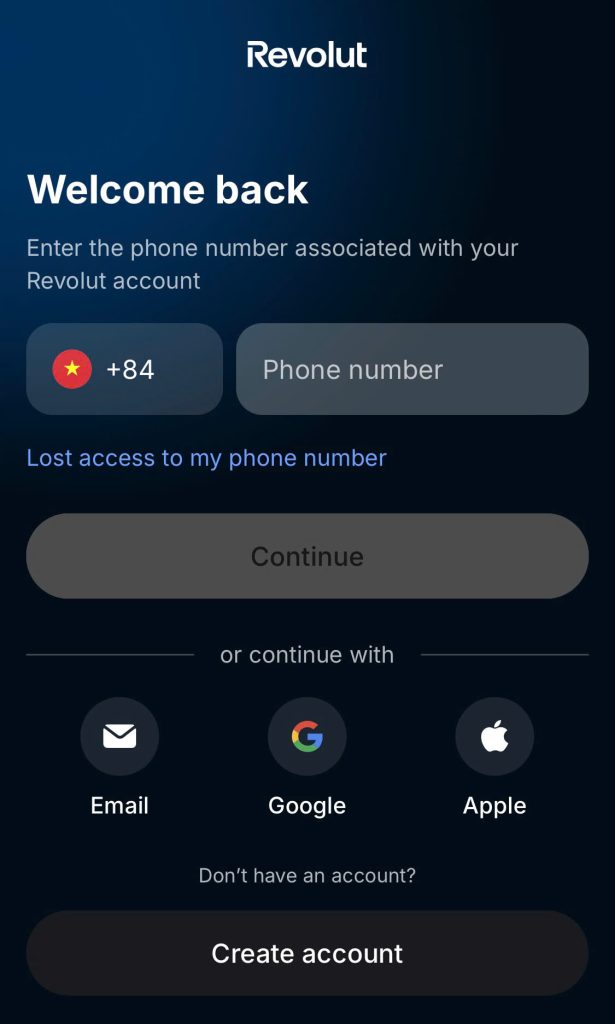
Task: Open the +84 country code picker
Action: (124, 369)
